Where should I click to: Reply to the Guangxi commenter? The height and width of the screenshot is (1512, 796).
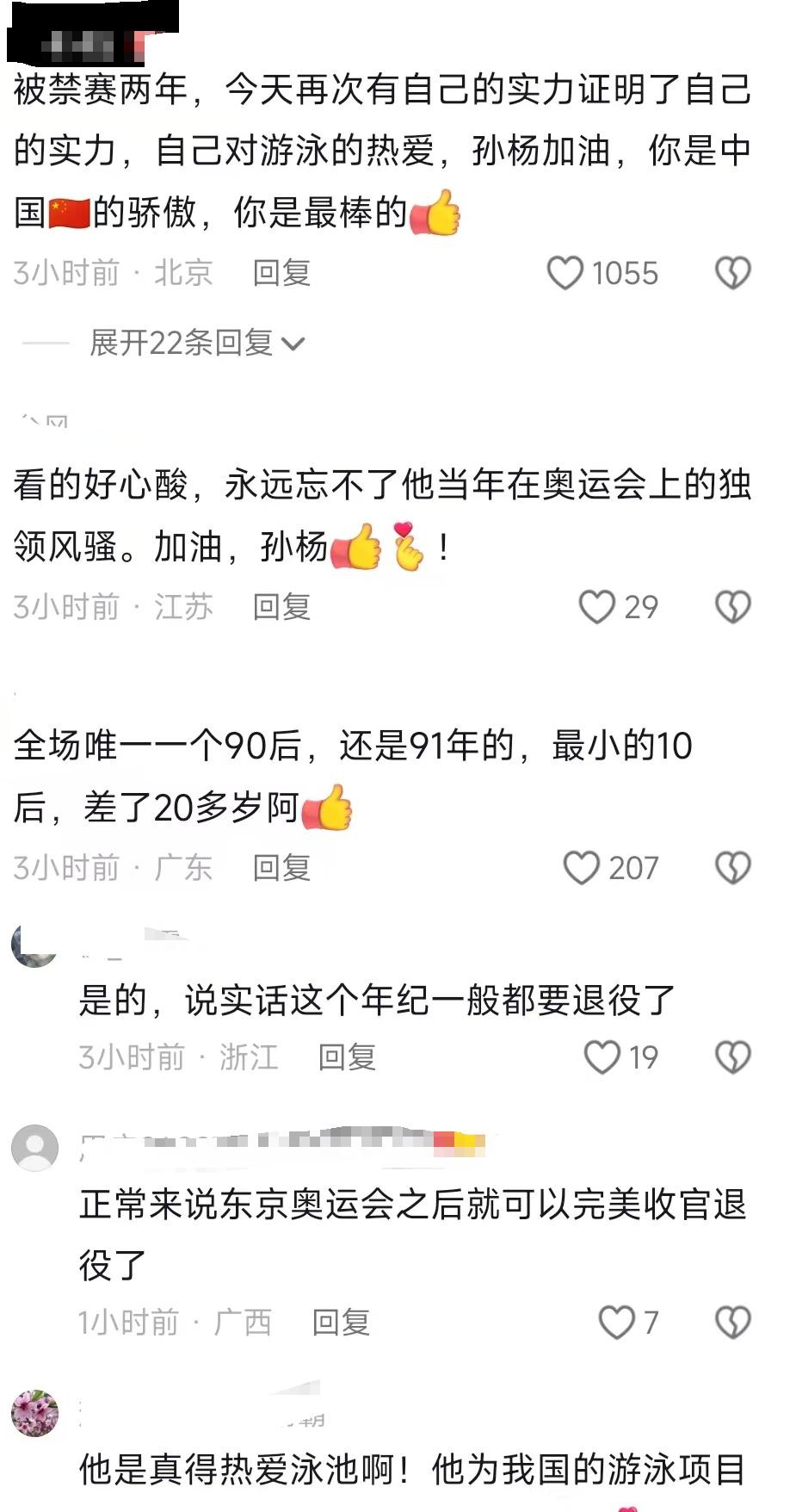point(341,1323)
